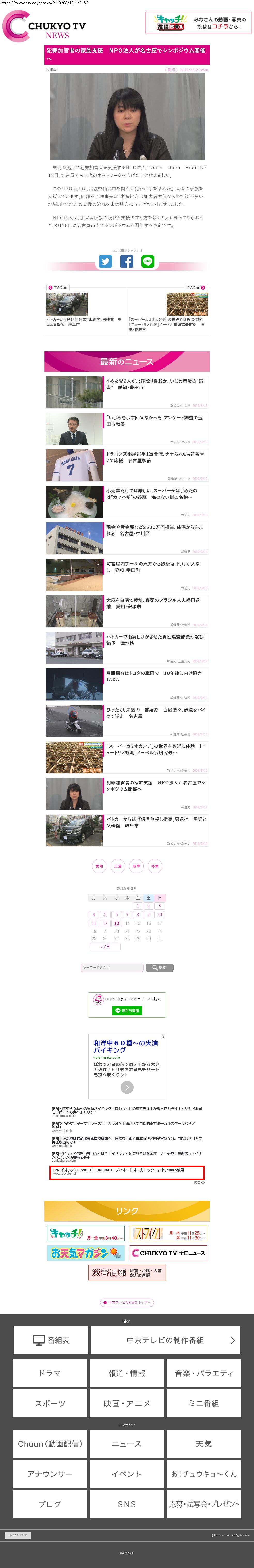Image resolution: width=254 pixels, height=1568 pixels.
Task: Share article on Facebook
Action: coord(126,261)
